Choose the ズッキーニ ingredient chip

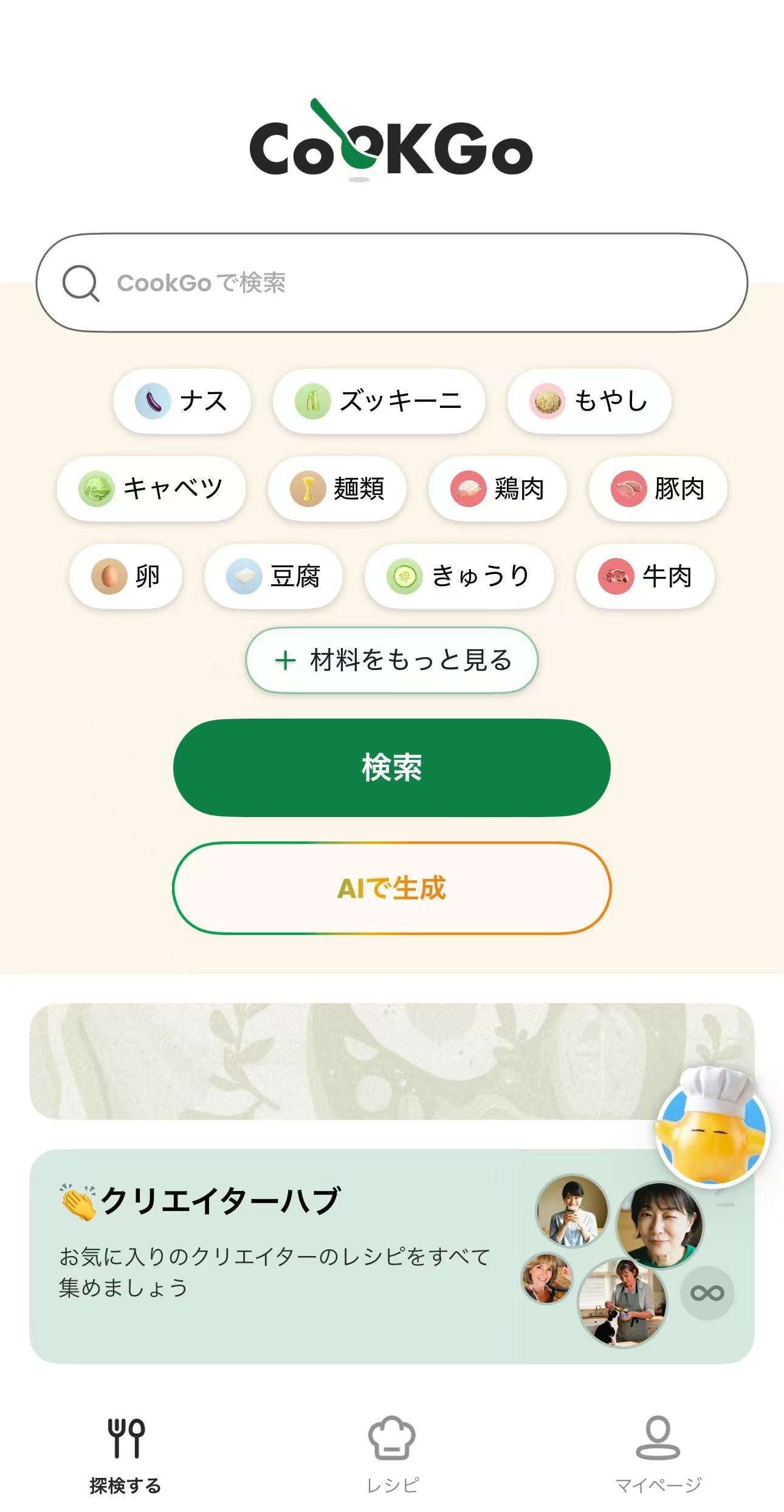click(379, 401)
